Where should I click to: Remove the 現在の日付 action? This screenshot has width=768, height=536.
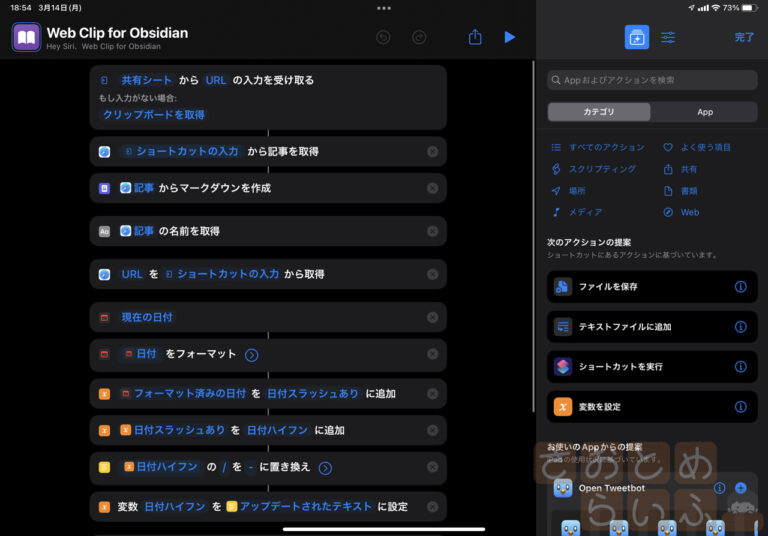[432, 317]
